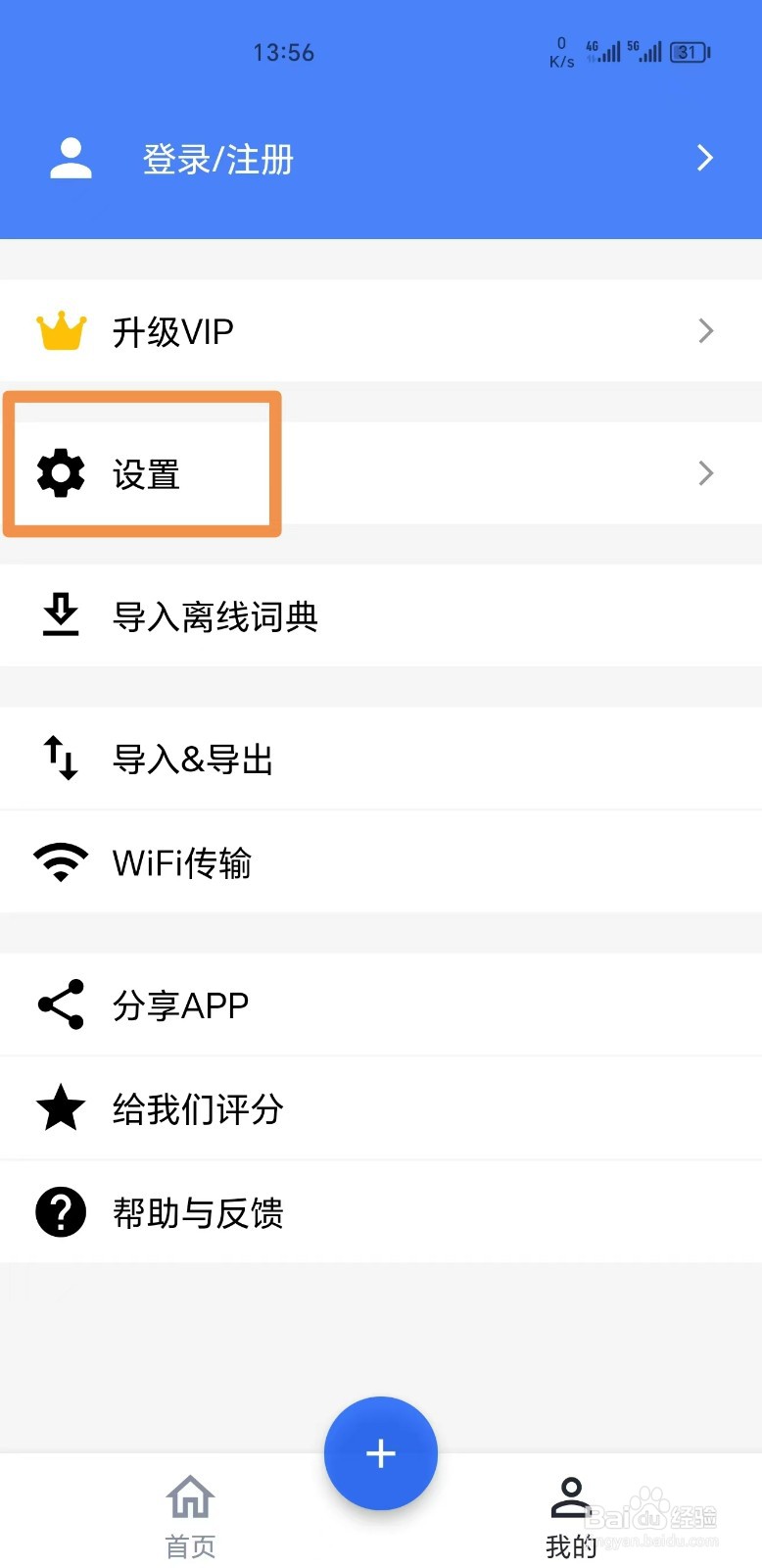Click the settings gear icon
The image size is (762, 1568).
[61, 474]
